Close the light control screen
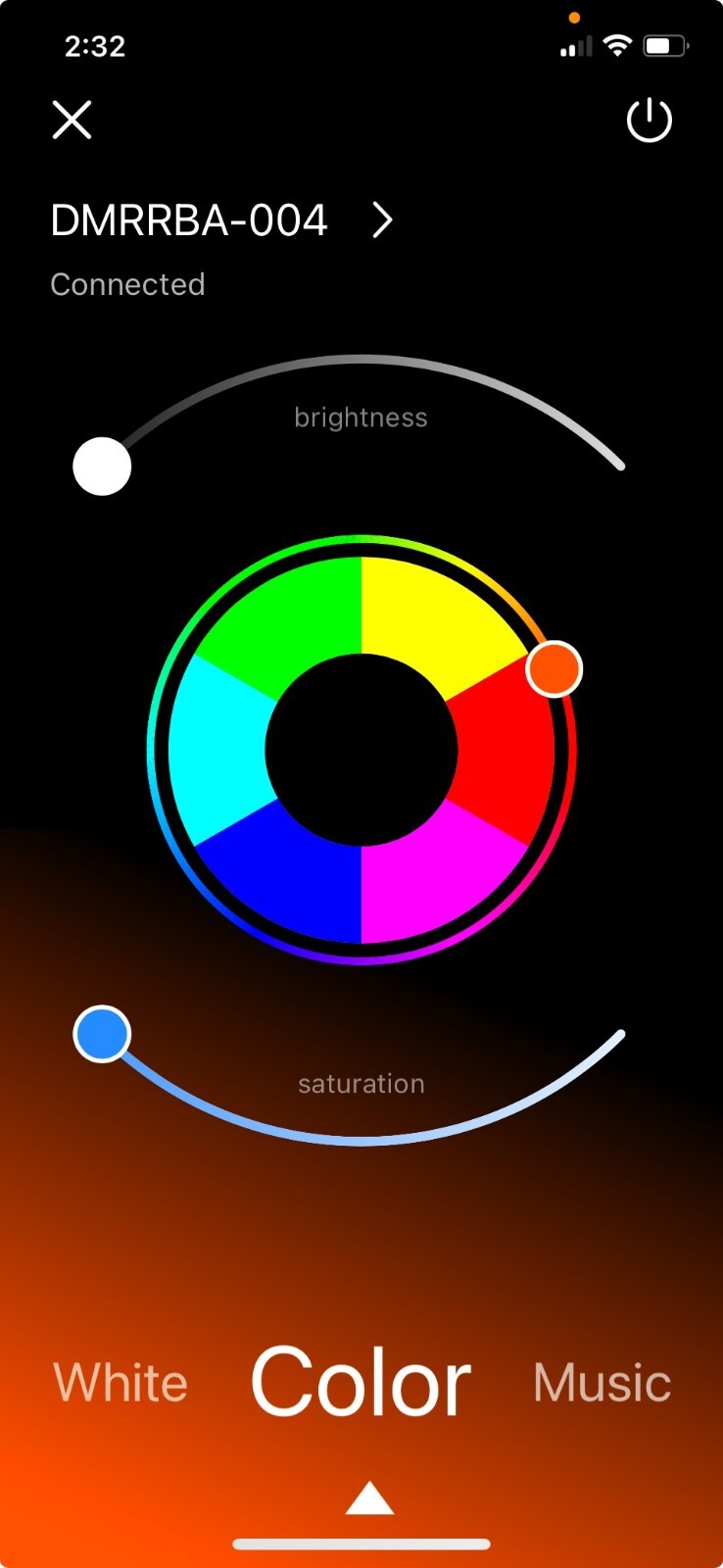723x1568 pixels. tap(72, 121)
